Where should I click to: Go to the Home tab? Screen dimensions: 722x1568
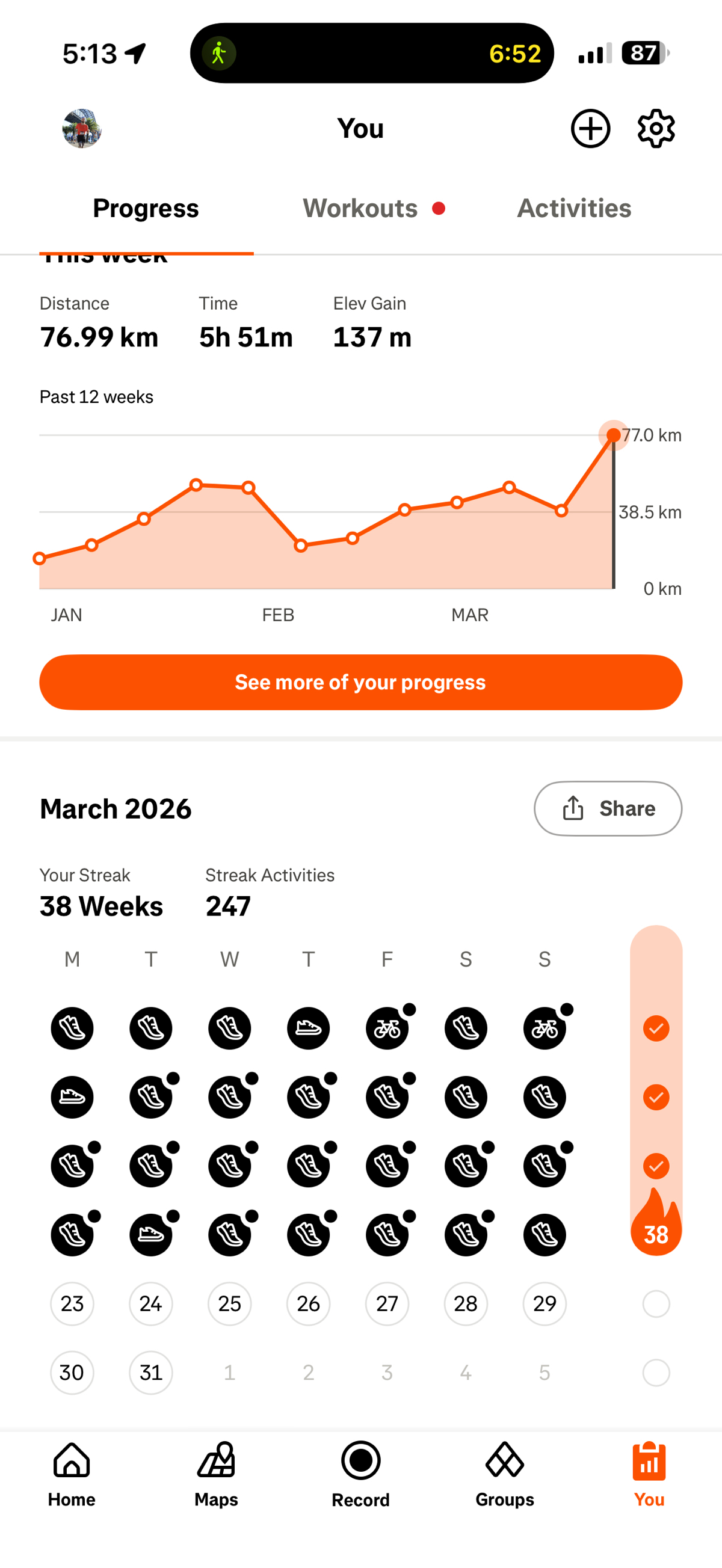click(72, 1474)
